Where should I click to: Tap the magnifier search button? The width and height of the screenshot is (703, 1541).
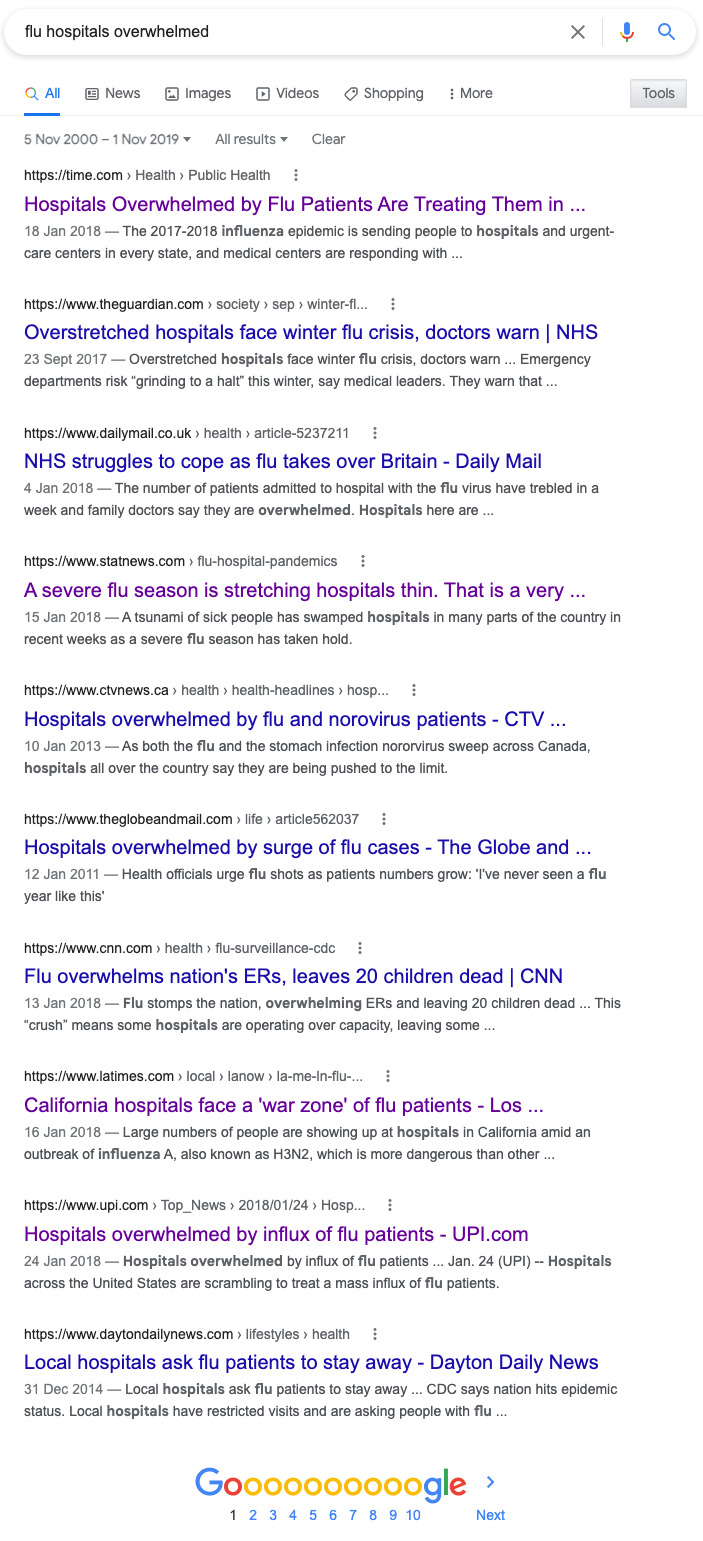pos(666,32)
